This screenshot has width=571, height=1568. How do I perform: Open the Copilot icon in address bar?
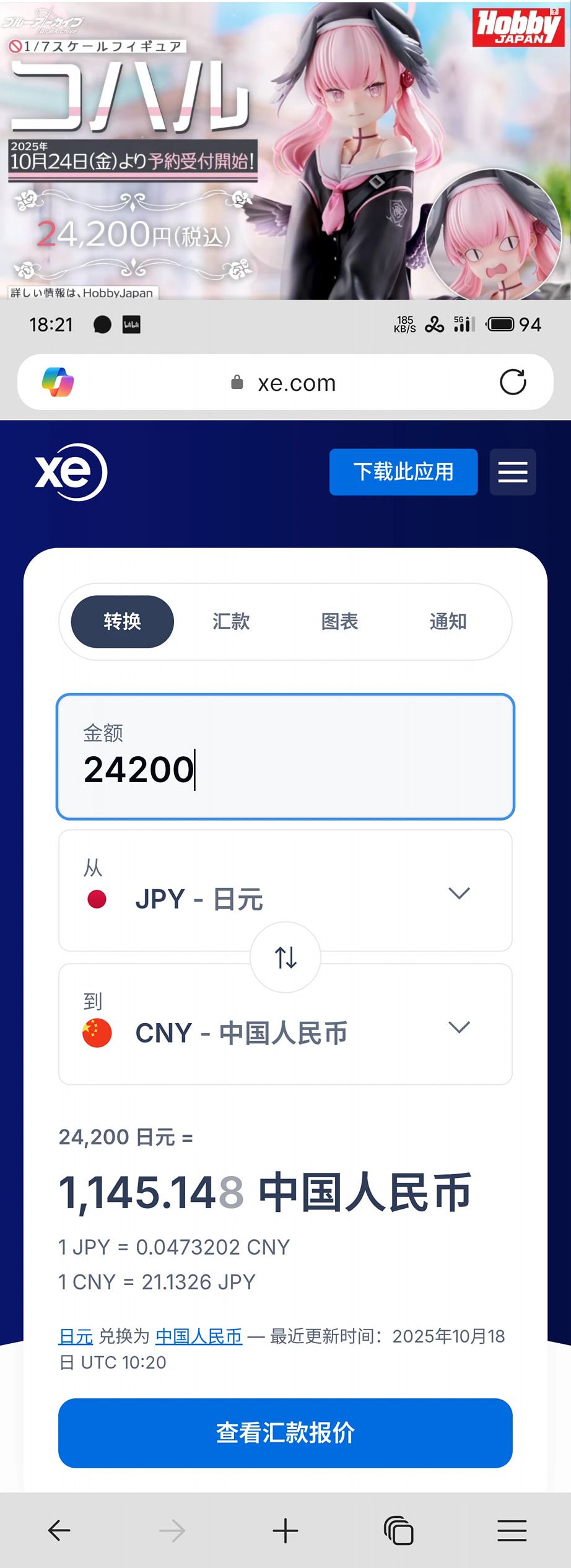click(58, 382)
